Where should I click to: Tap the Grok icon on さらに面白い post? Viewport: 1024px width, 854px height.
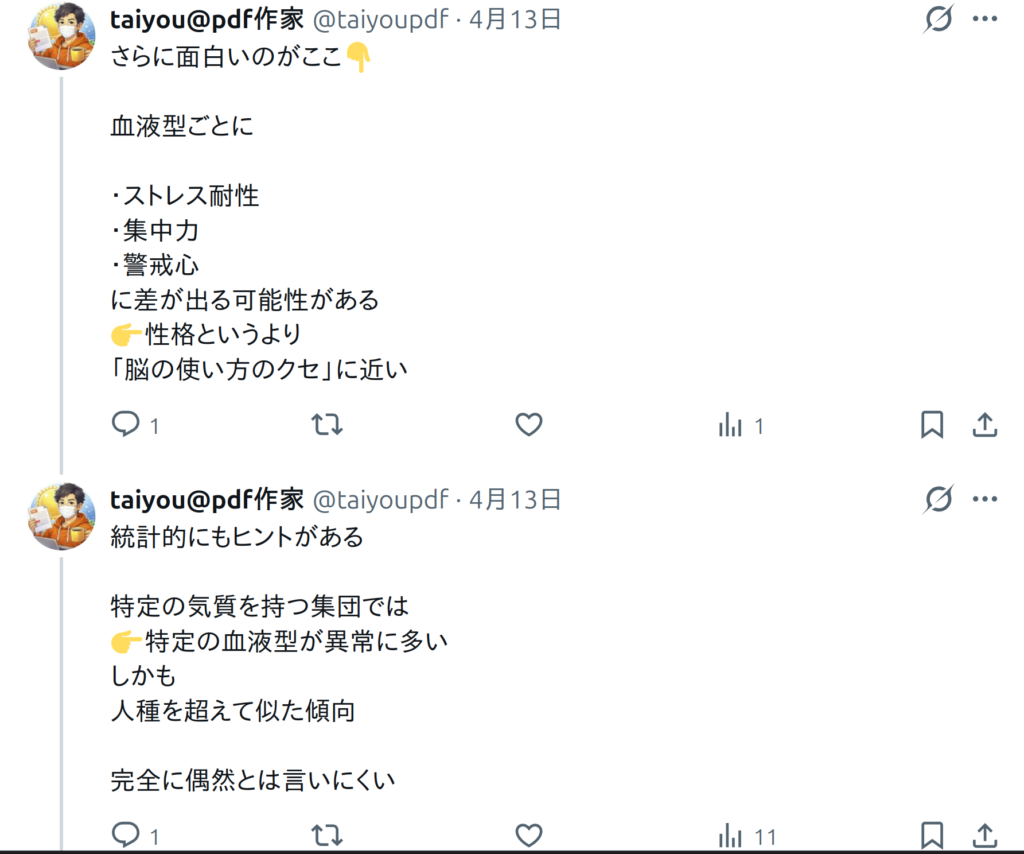[x=938, y=19]
